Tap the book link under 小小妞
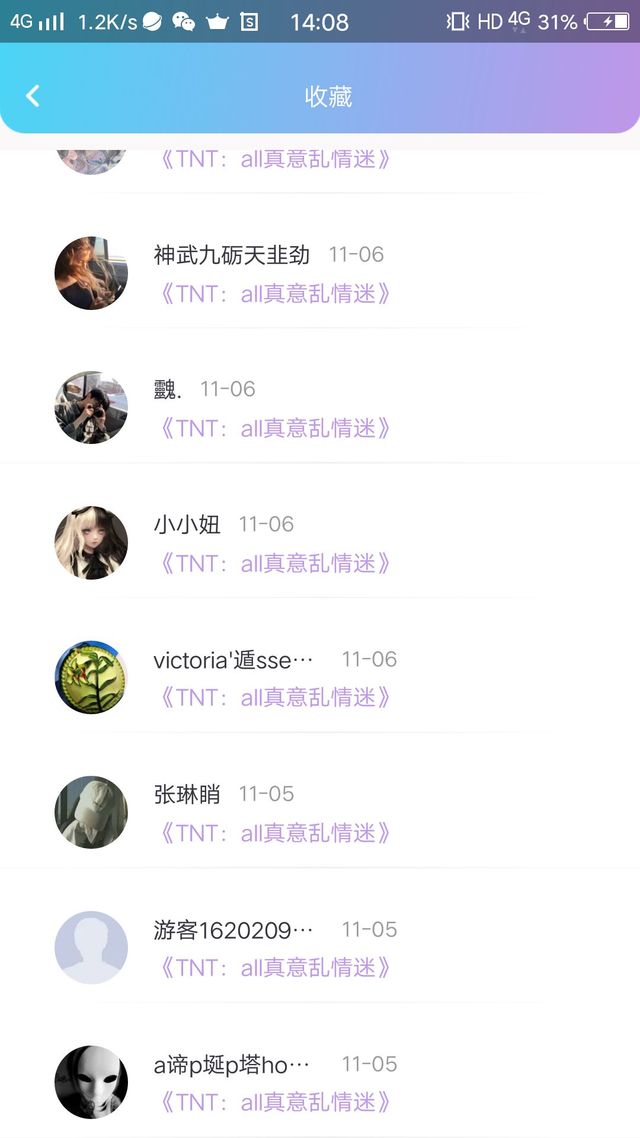 pyautogui.click(x=274, y=563)
